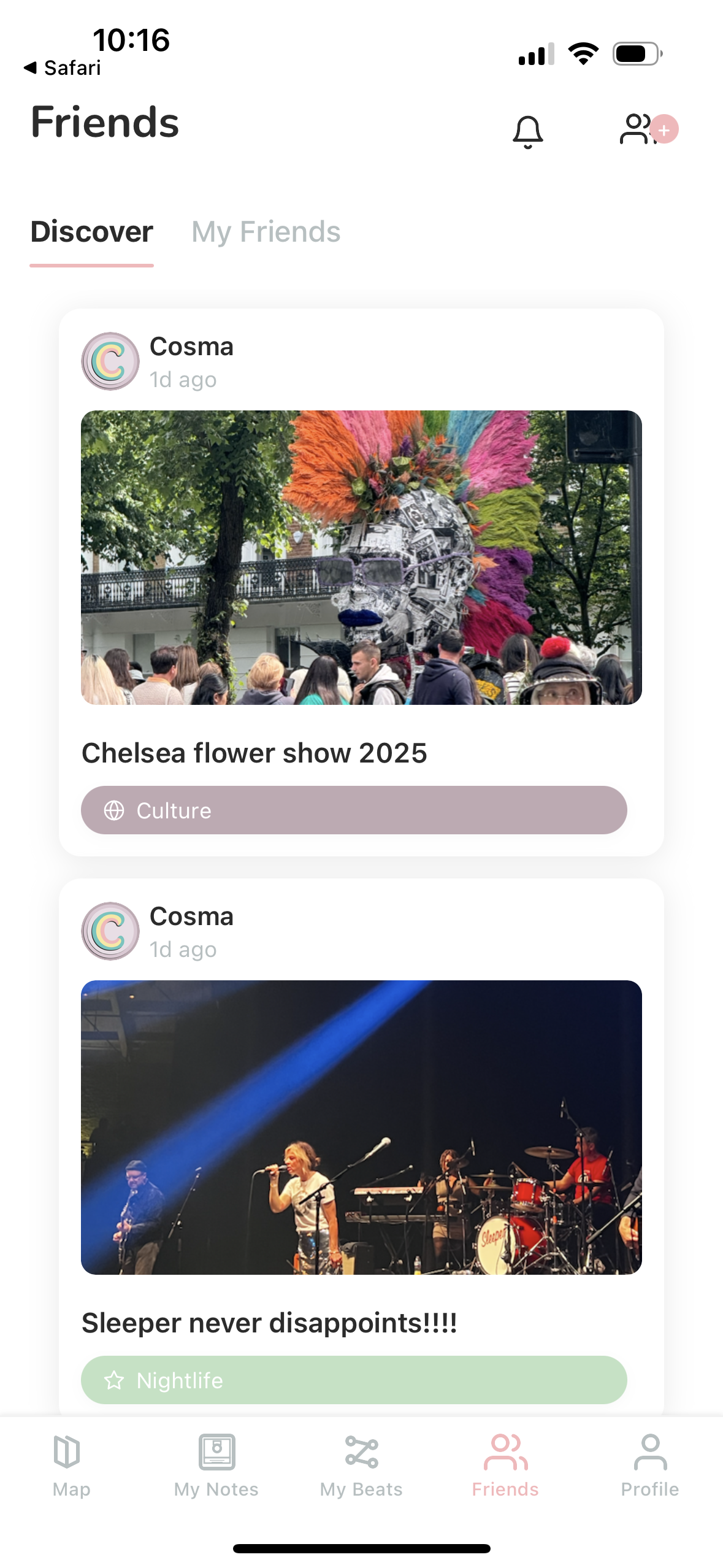Switch to the My Friends tab
Screen dimensions: 723x1568
(266, 233)
